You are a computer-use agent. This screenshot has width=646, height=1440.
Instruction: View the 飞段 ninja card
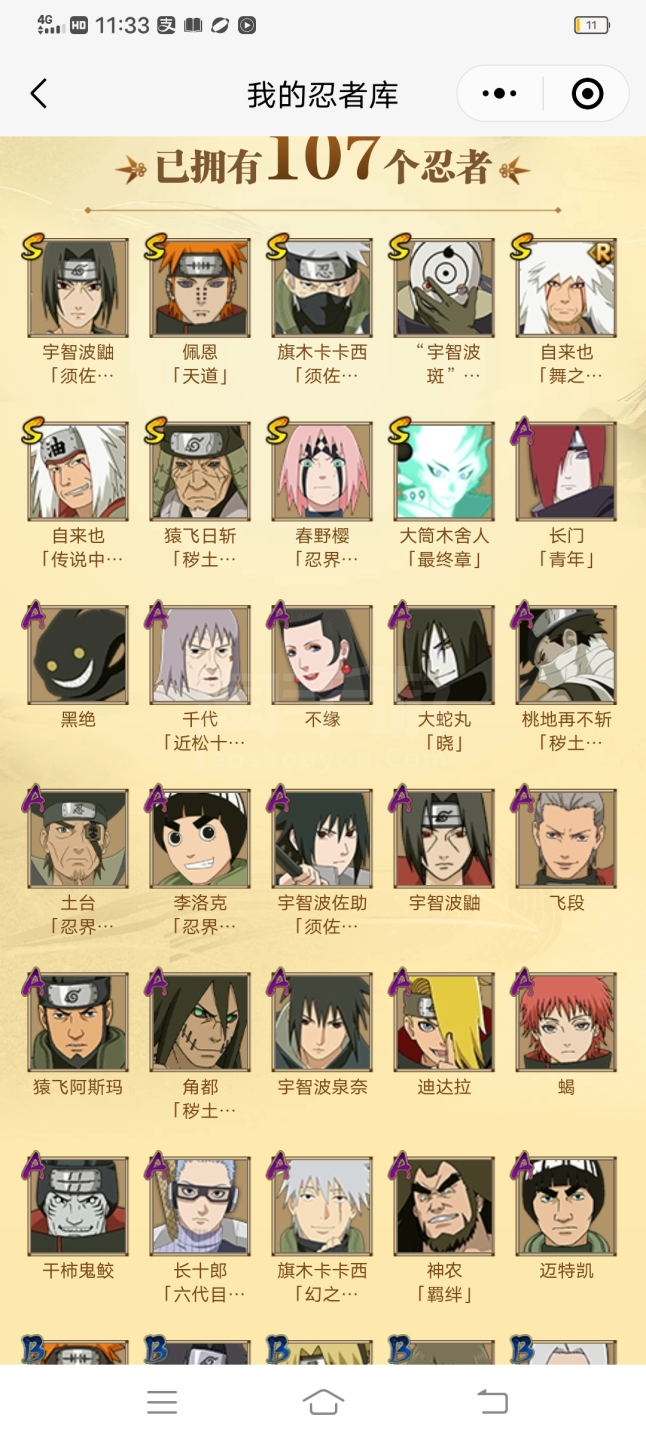click(x=566, y=840)
